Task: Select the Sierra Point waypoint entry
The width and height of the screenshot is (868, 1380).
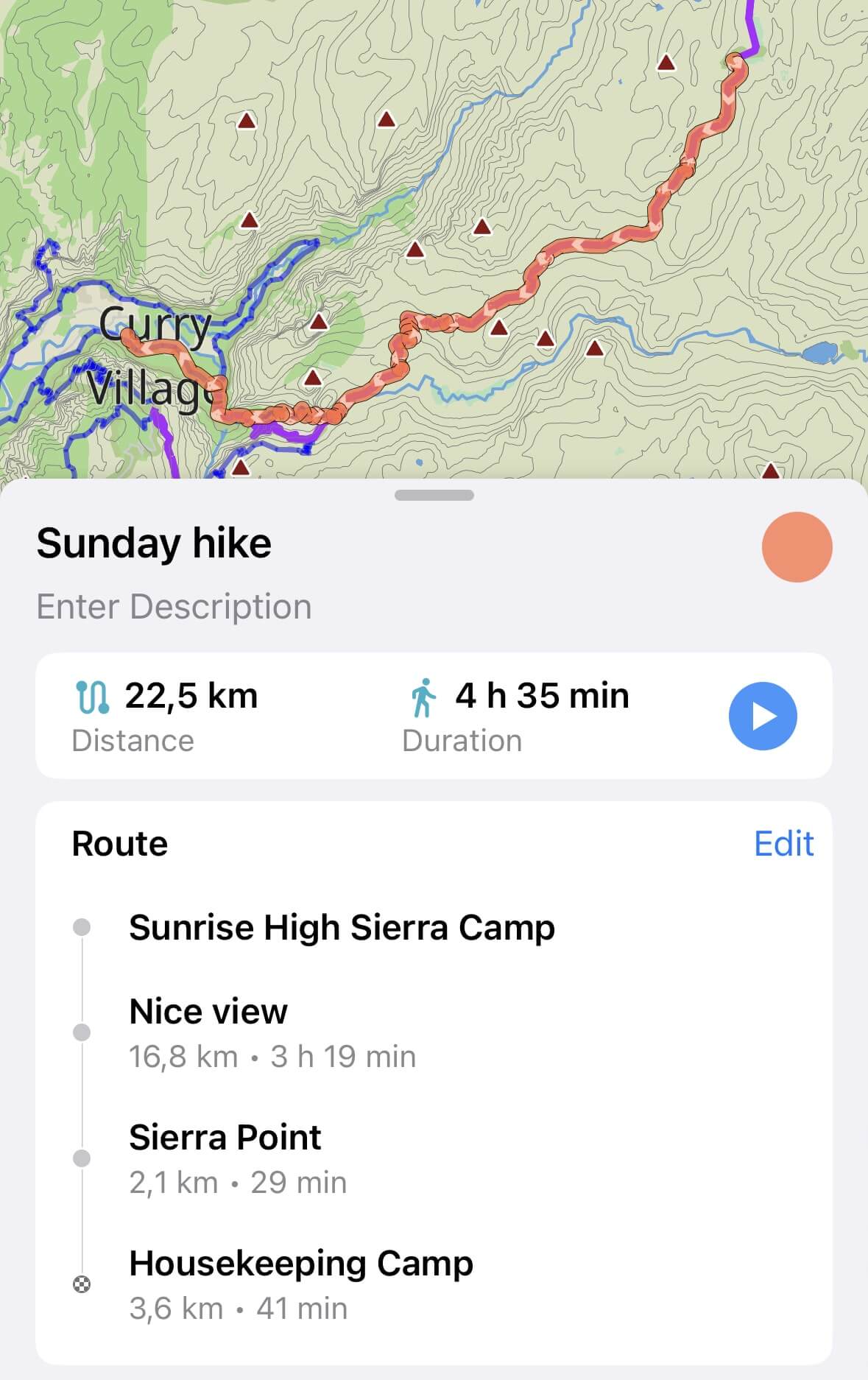Action: [x=225, y=1137]
